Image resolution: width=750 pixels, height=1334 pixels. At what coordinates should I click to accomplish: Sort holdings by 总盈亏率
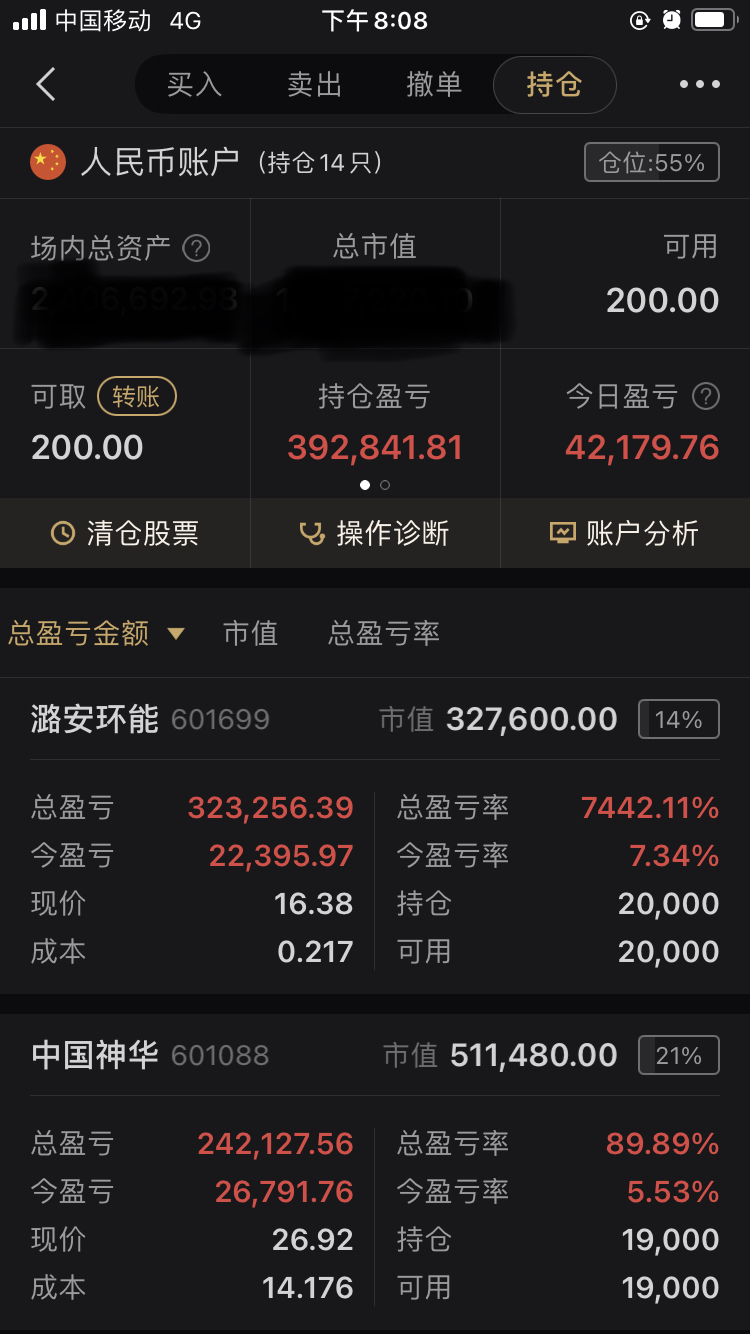(x=384, y=633)
